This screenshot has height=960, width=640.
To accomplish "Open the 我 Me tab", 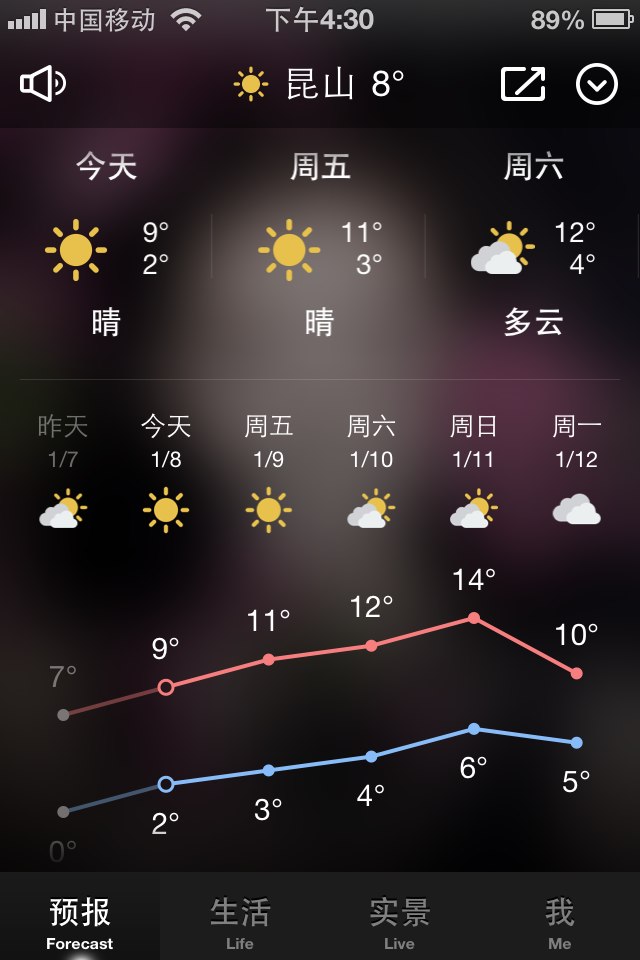I will click(x=559, y=922).
